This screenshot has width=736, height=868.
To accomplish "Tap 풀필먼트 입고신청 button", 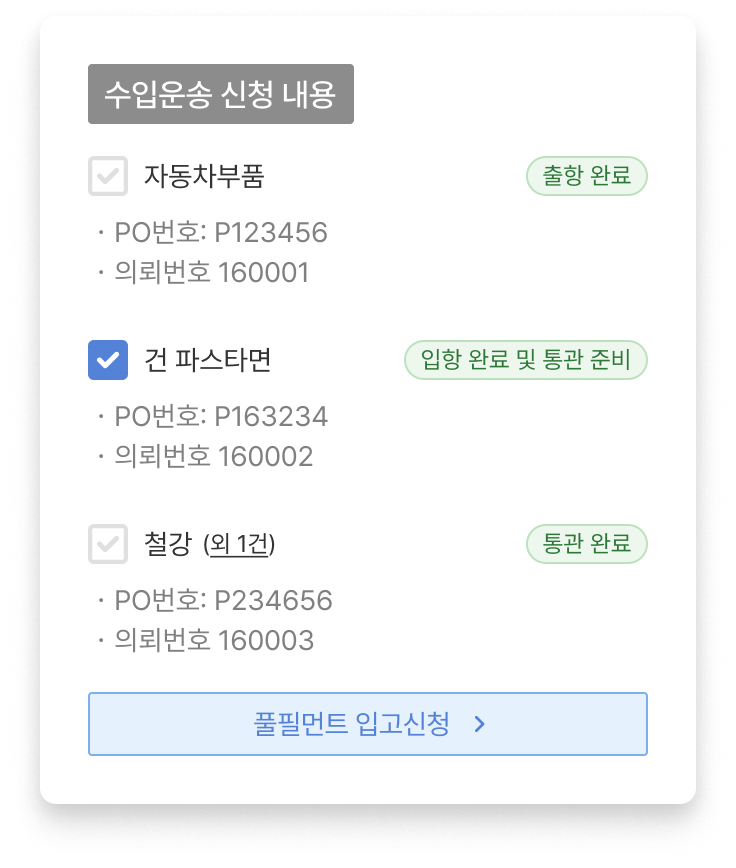I will [367, 724].
